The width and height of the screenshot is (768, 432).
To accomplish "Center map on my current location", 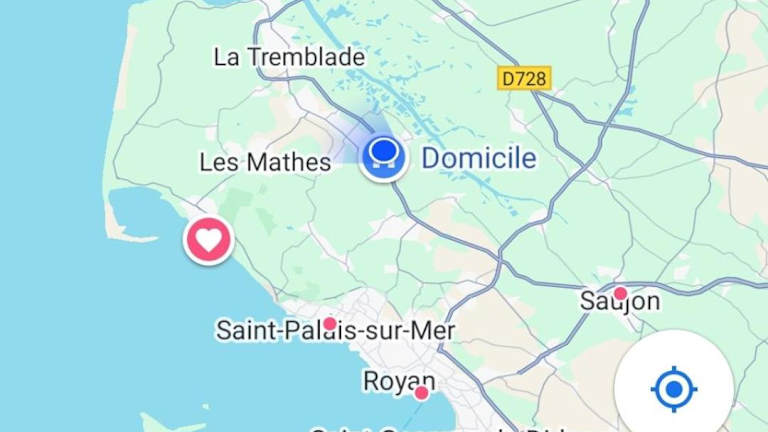I will pos(674,388).
